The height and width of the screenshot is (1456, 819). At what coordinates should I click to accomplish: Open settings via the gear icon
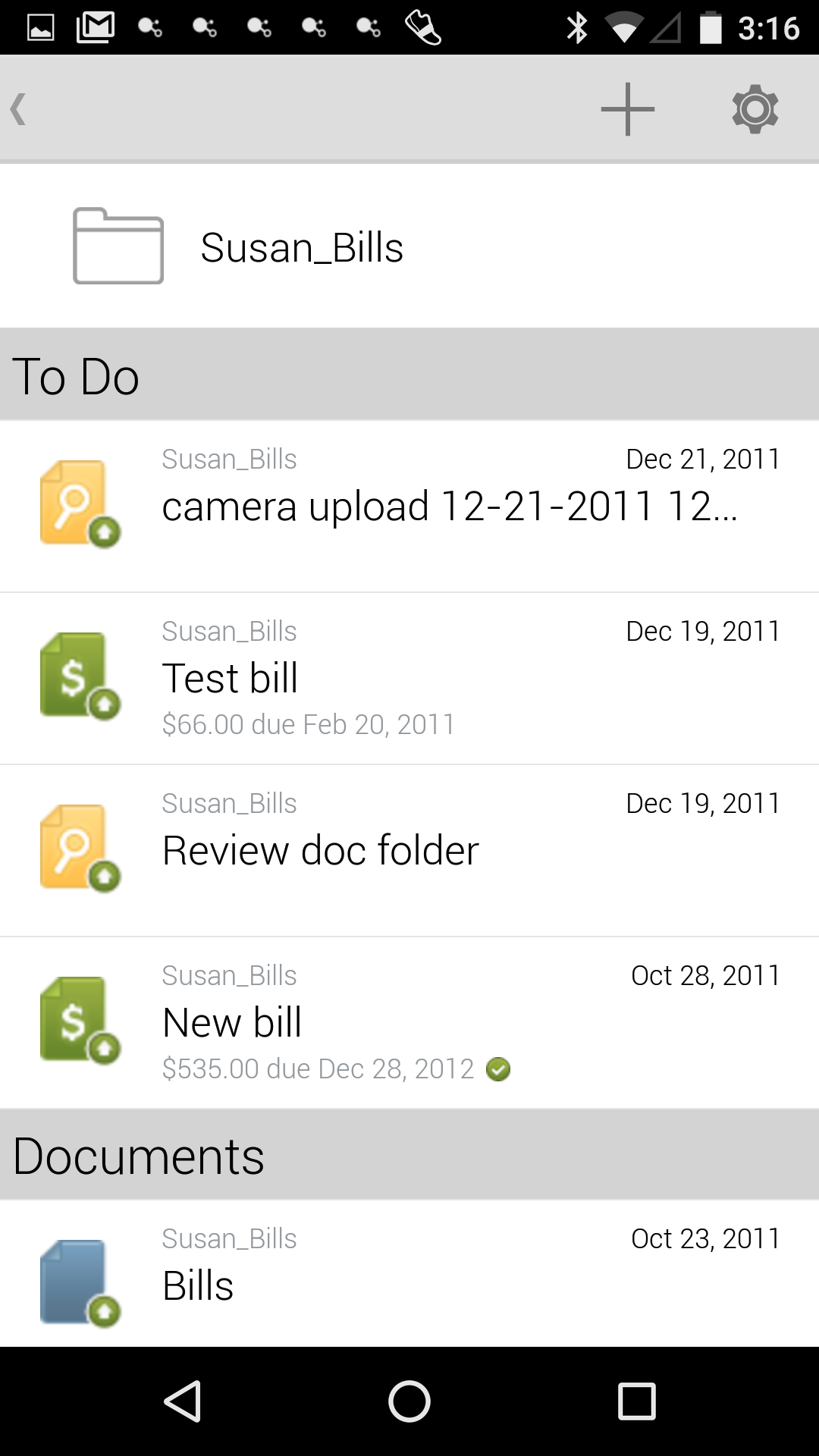click(755, 108)
